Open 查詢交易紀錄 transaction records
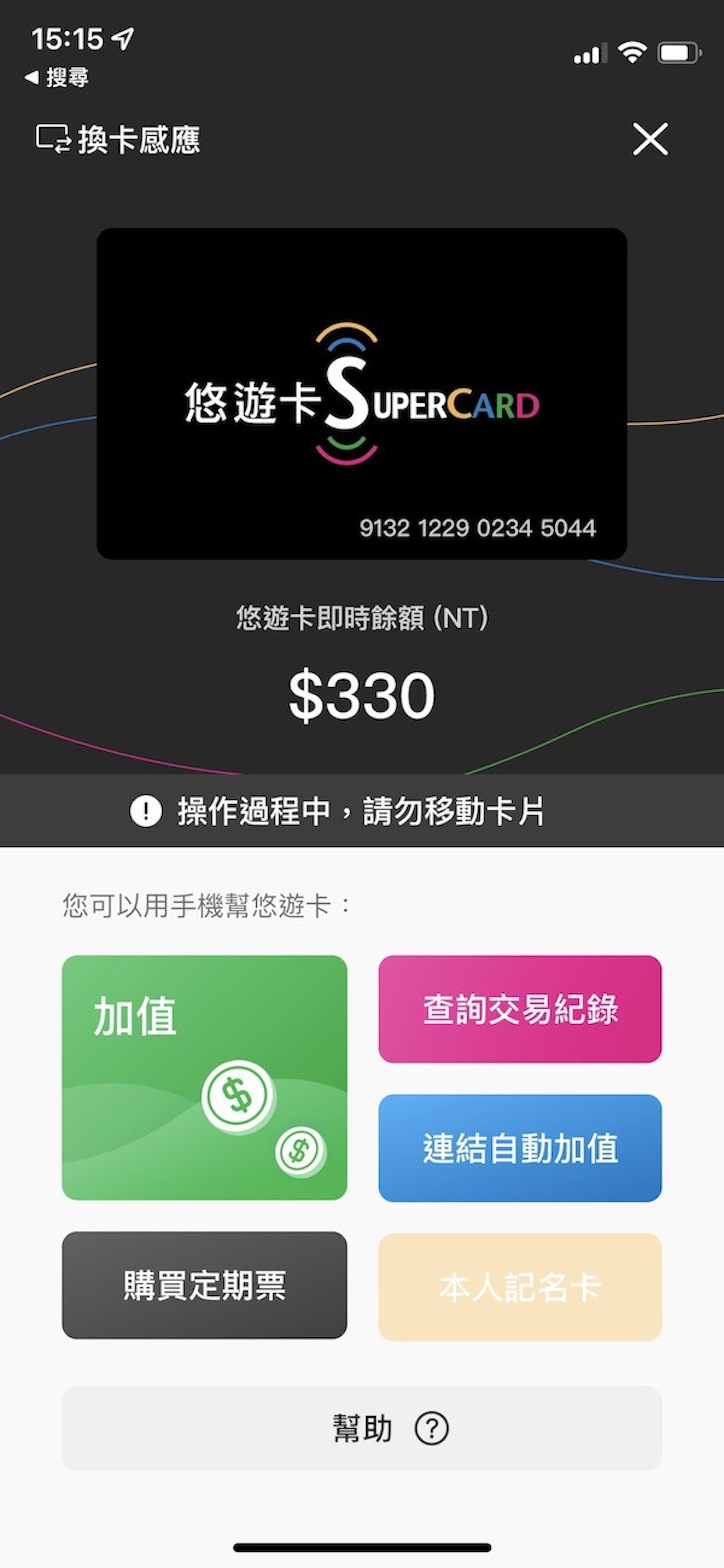The width and height of the screenshot is (724, 1568). click(520, 1009)
